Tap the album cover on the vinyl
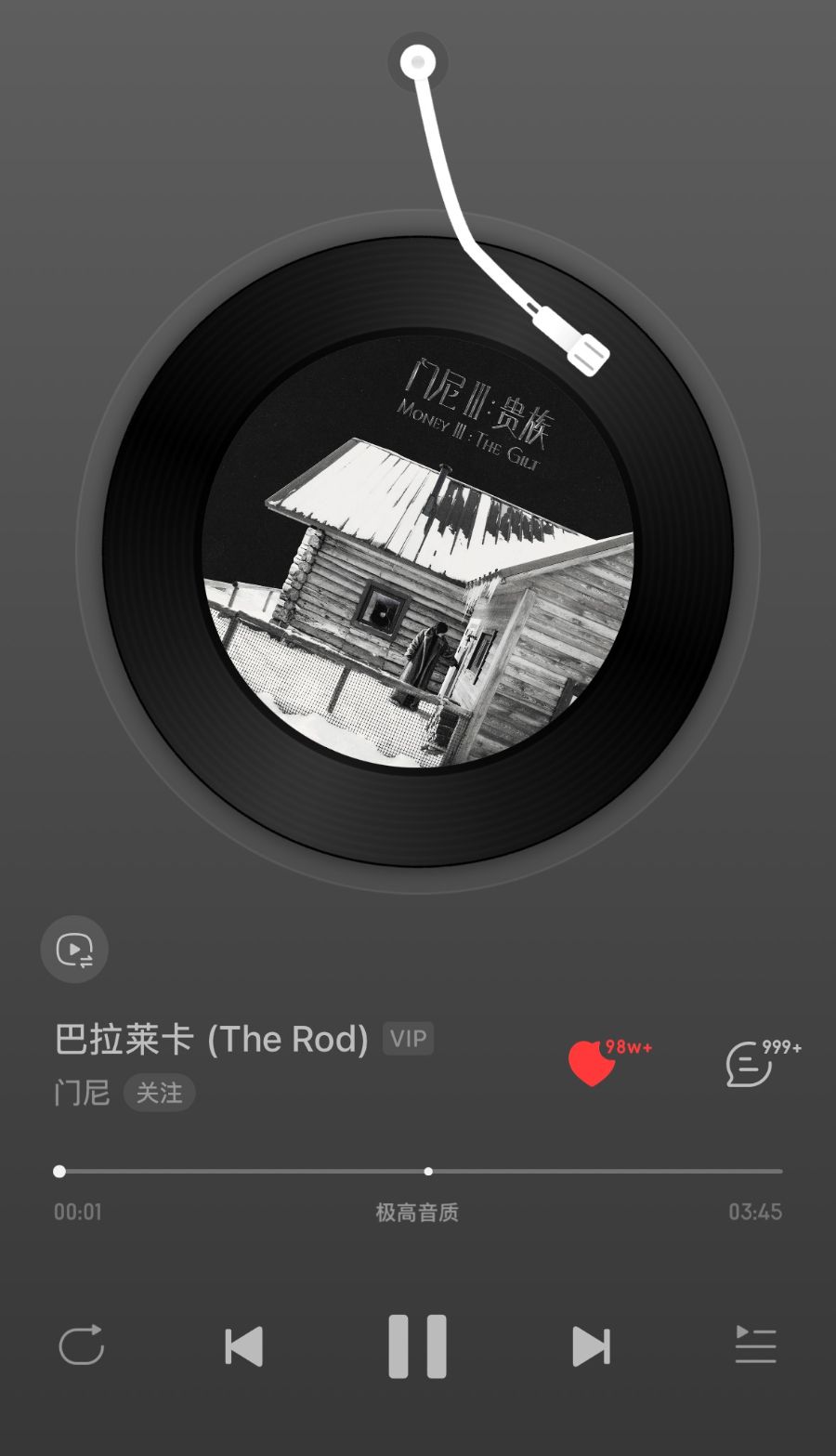The height and width of the screenshot is (1456, 836). [418, 551]
